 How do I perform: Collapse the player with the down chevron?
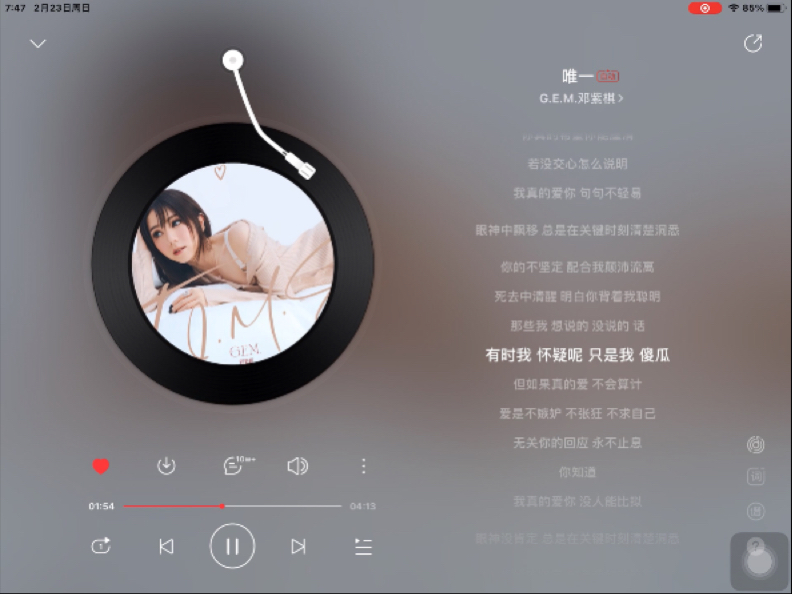click(x=38, y=44)
